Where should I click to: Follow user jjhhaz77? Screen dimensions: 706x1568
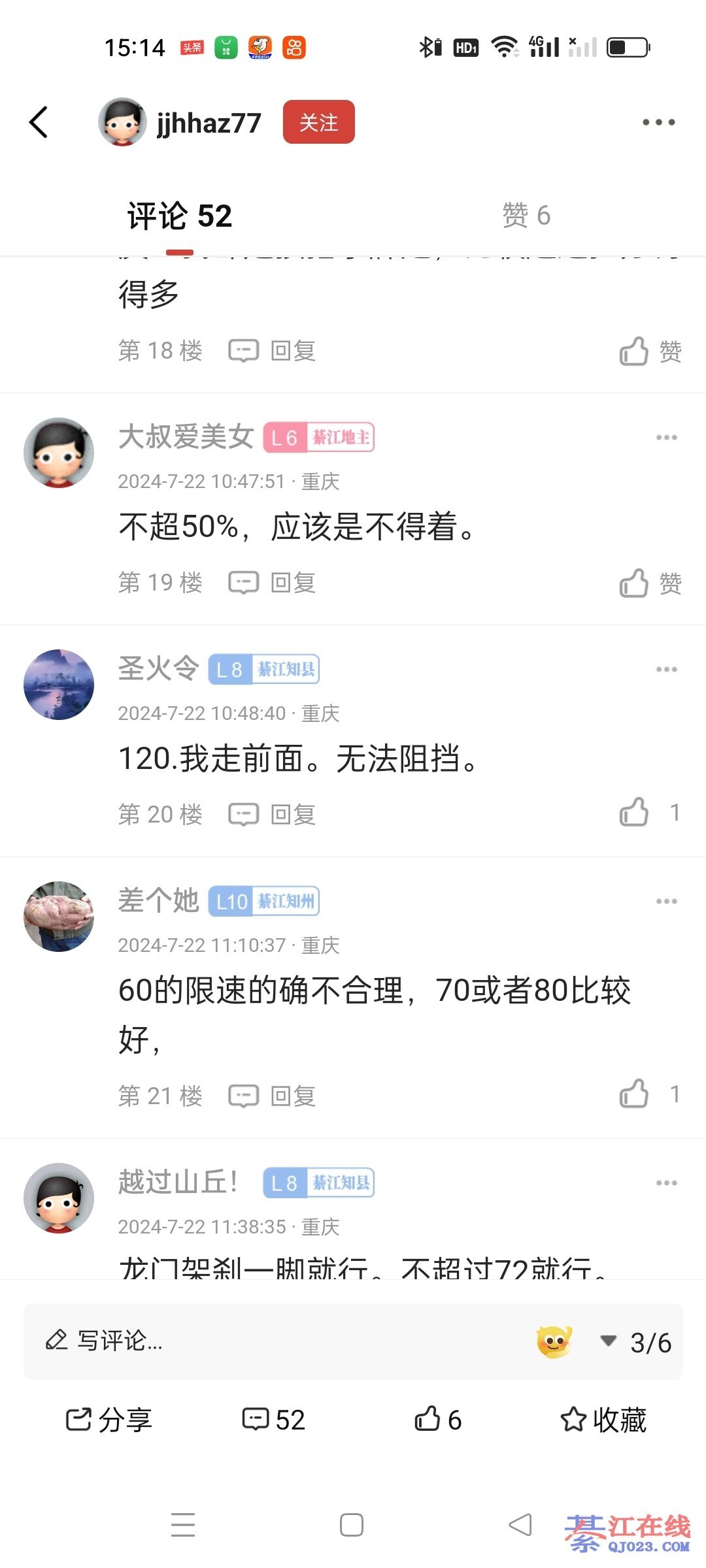pyautogui.click(x=318, y=122)
